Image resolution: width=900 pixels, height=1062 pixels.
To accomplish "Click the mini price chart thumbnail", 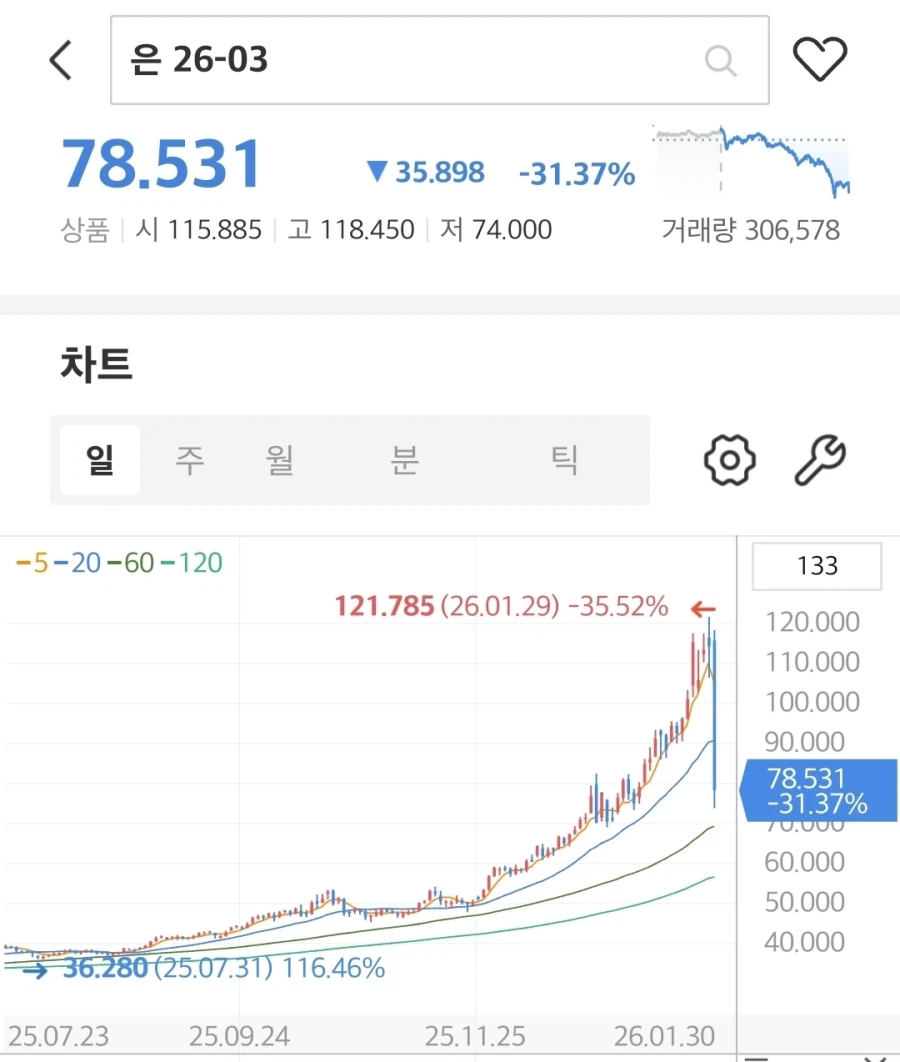I will [x=750, y=160].
